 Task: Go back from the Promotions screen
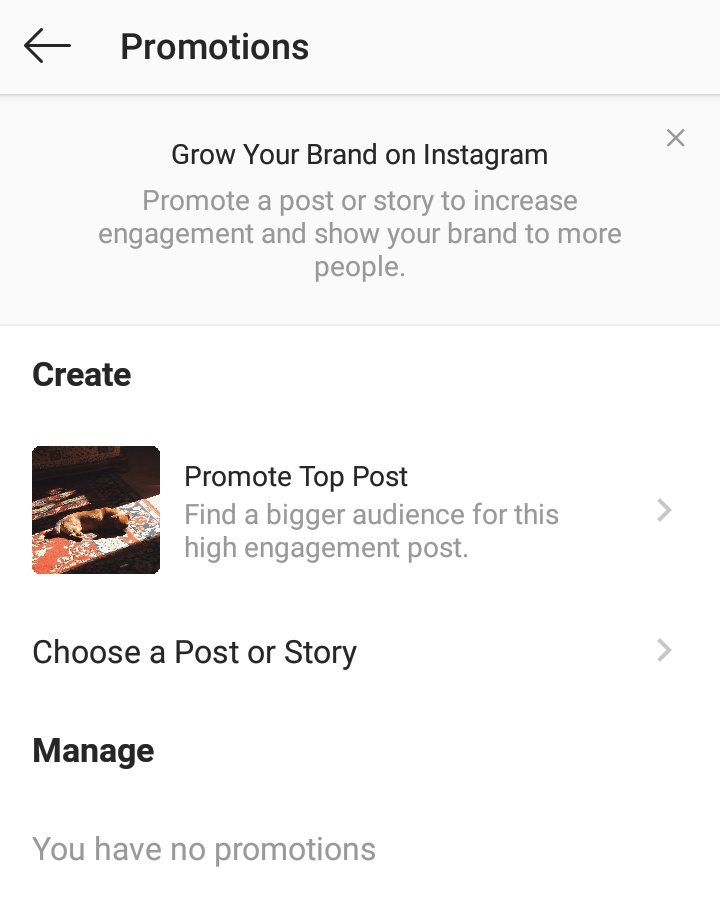click(x=47, y=46)
